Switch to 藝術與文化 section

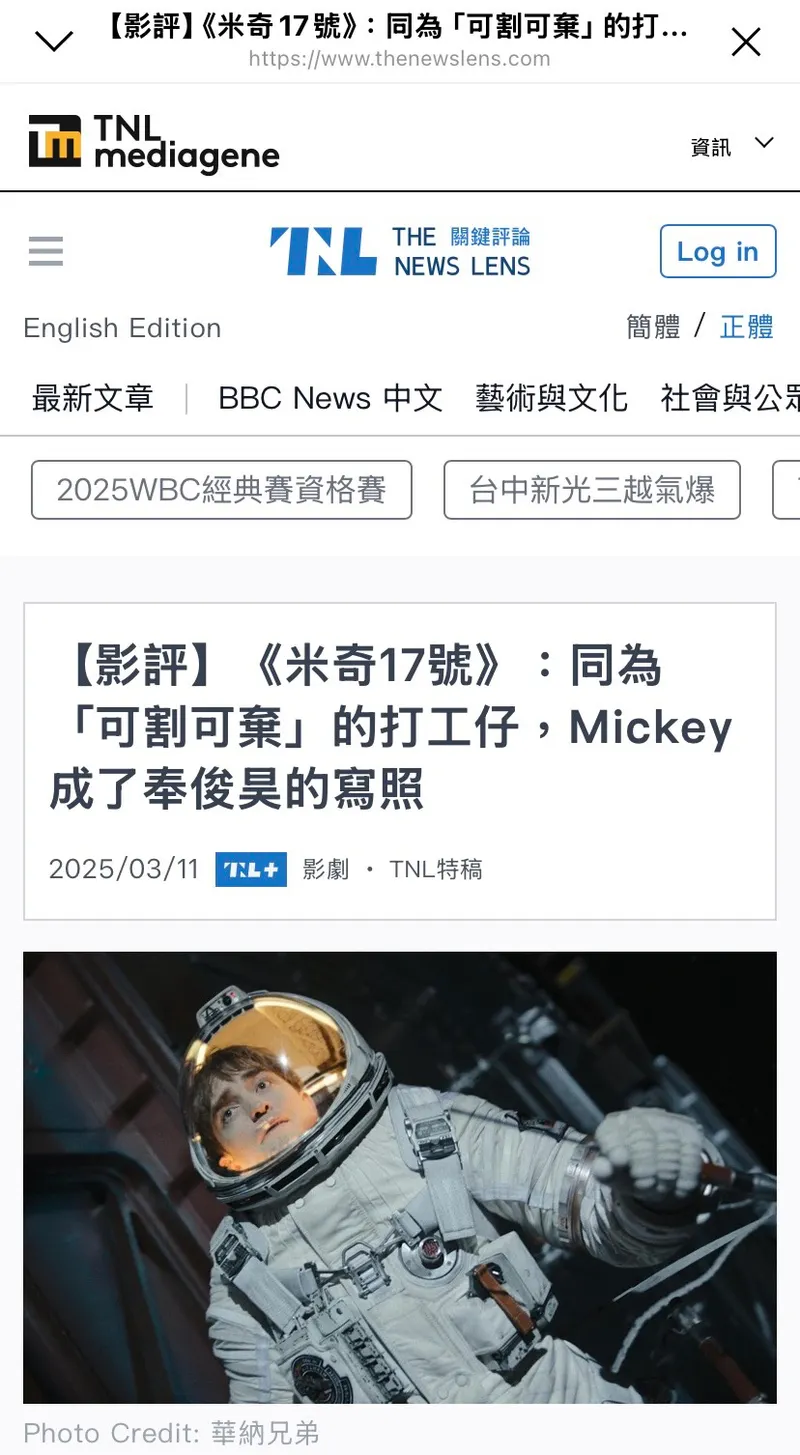(551, 398)
